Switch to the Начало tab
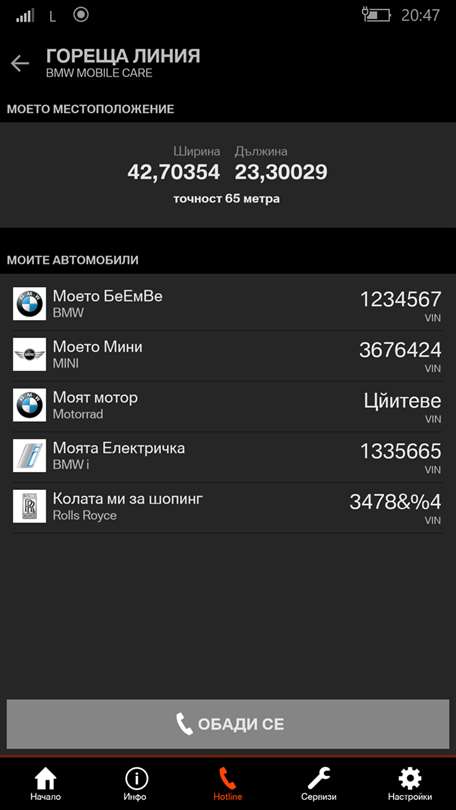This screenshot has width=456, height=810. click(45, 783)
